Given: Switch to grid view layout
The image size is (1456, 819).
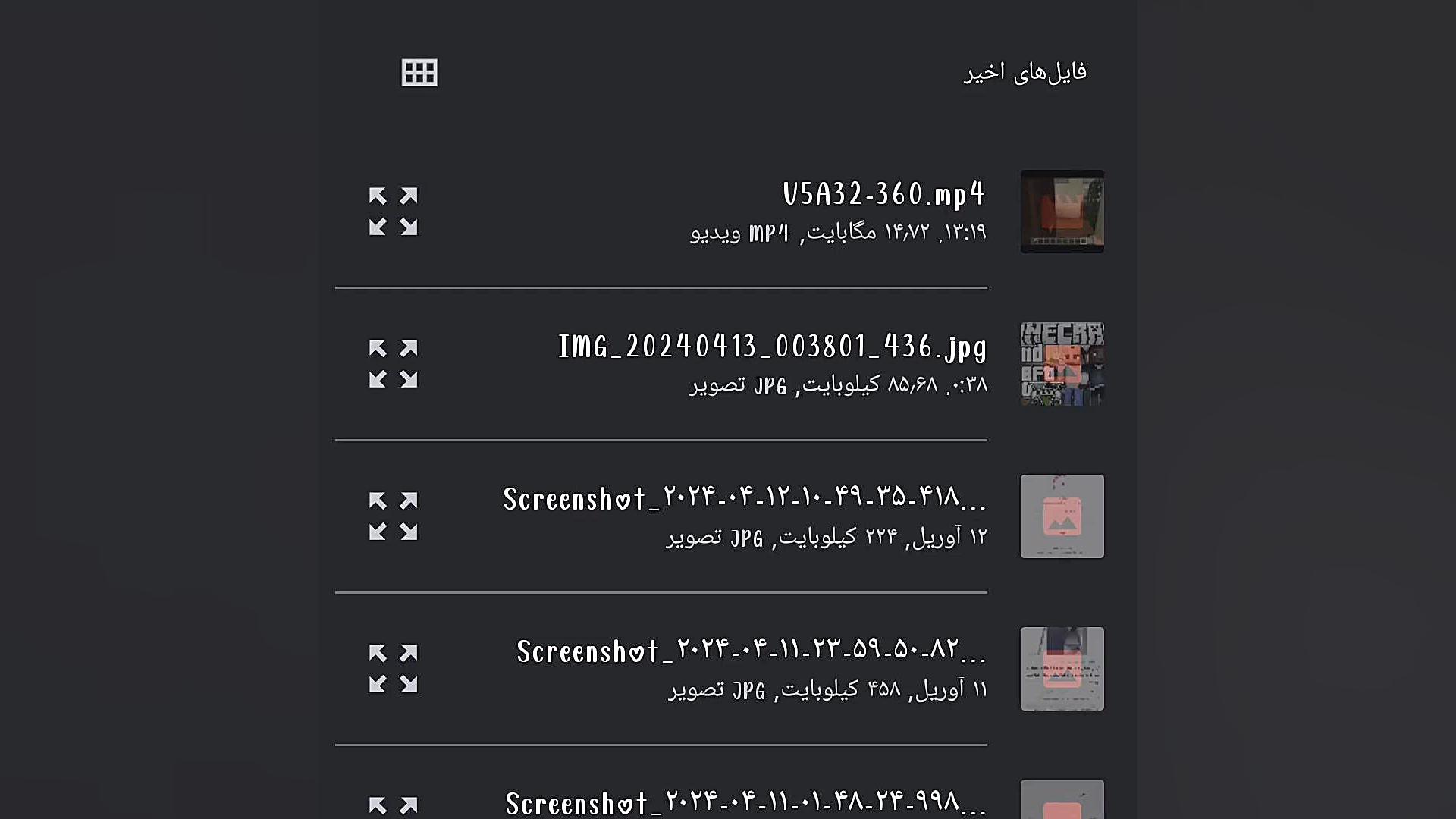Looking at the screenshot, I should click(x=419, y=73).
